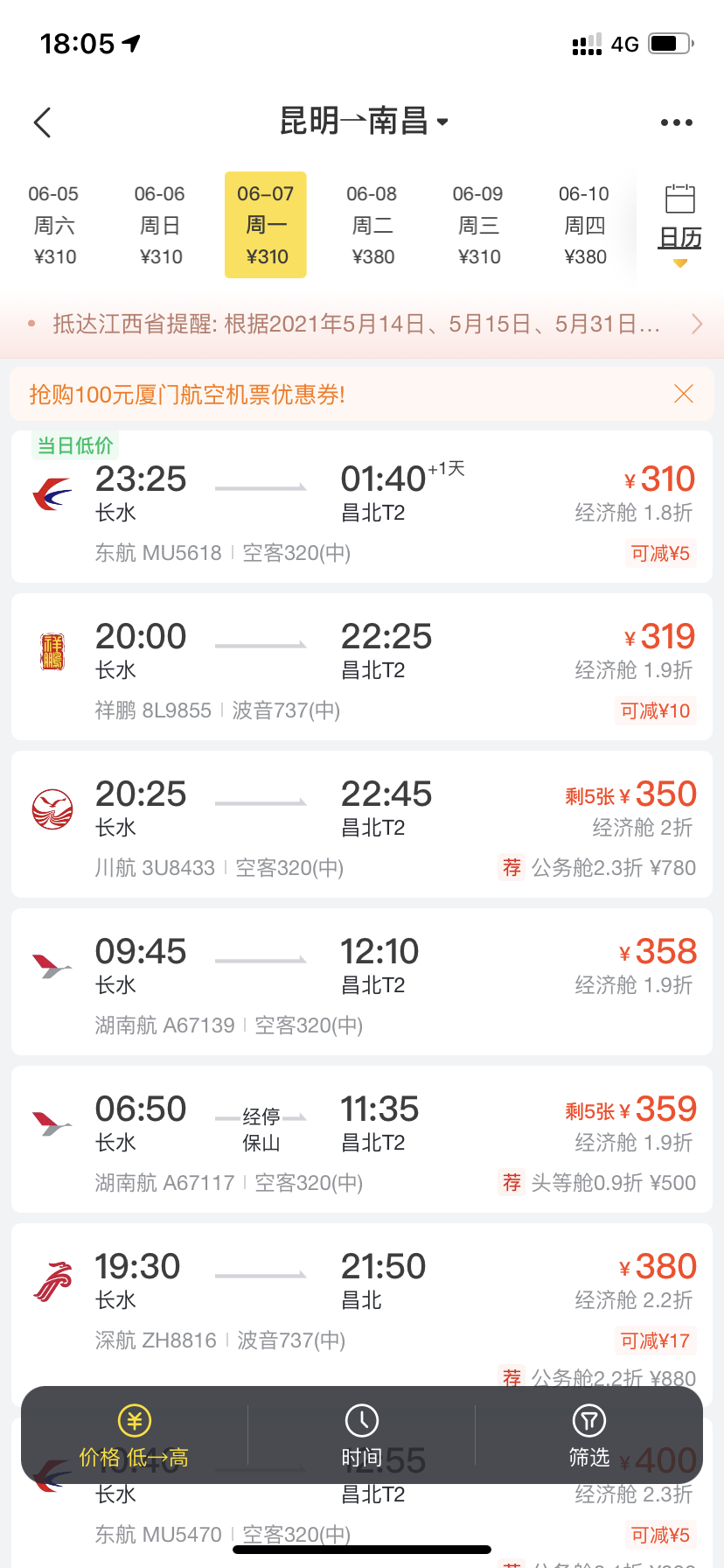Viewport: 724px width, 1568px height.
Task: Choose the 06-10 周四 date tab
Action: click(x=584, y=225)
